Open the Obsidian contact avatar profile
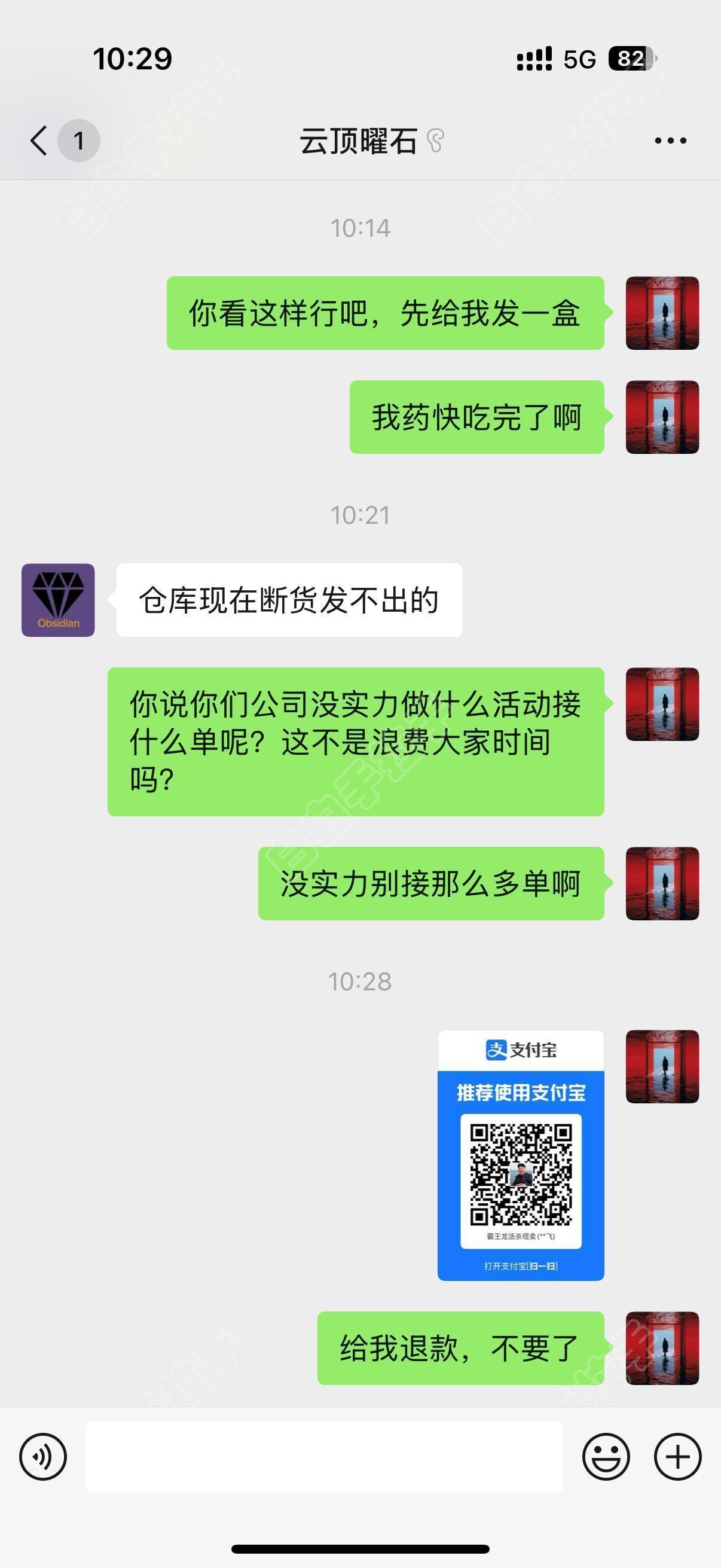The width and height of the screenshot is (721, 1568). pyautogui.click(x=59, y=600)
